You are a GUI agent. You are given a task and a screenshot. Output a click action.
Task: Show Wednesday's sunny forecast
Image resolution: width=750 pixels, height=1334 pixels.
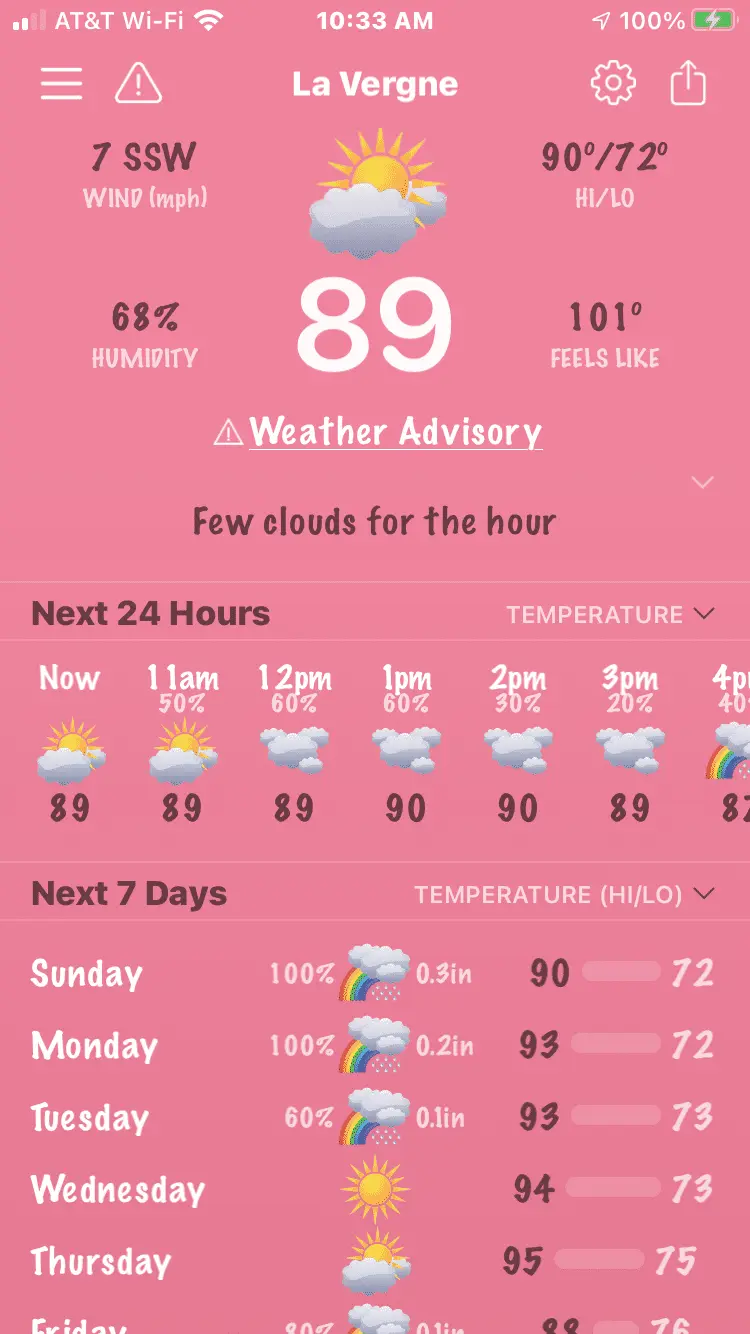coord(374,1189)
